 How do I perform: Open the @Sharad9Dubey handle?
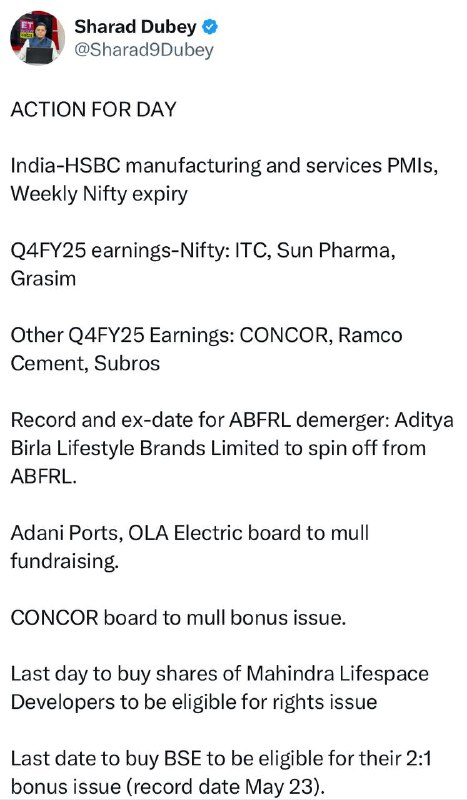(143, 51)
